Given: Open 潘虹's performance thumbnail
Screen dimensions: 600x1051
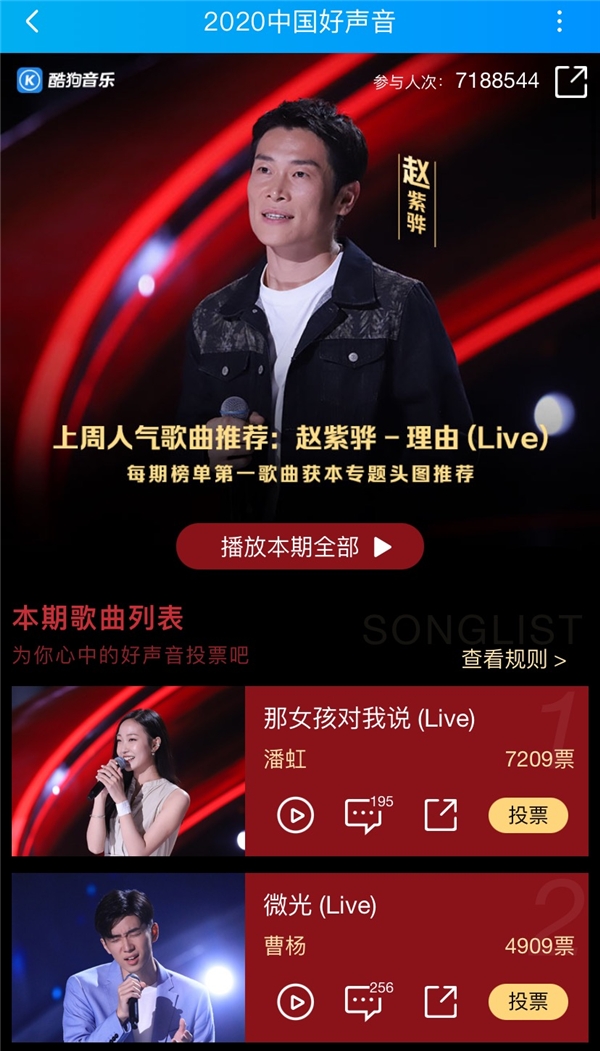Looking at the screenshot, I should [x=128, y=771].
